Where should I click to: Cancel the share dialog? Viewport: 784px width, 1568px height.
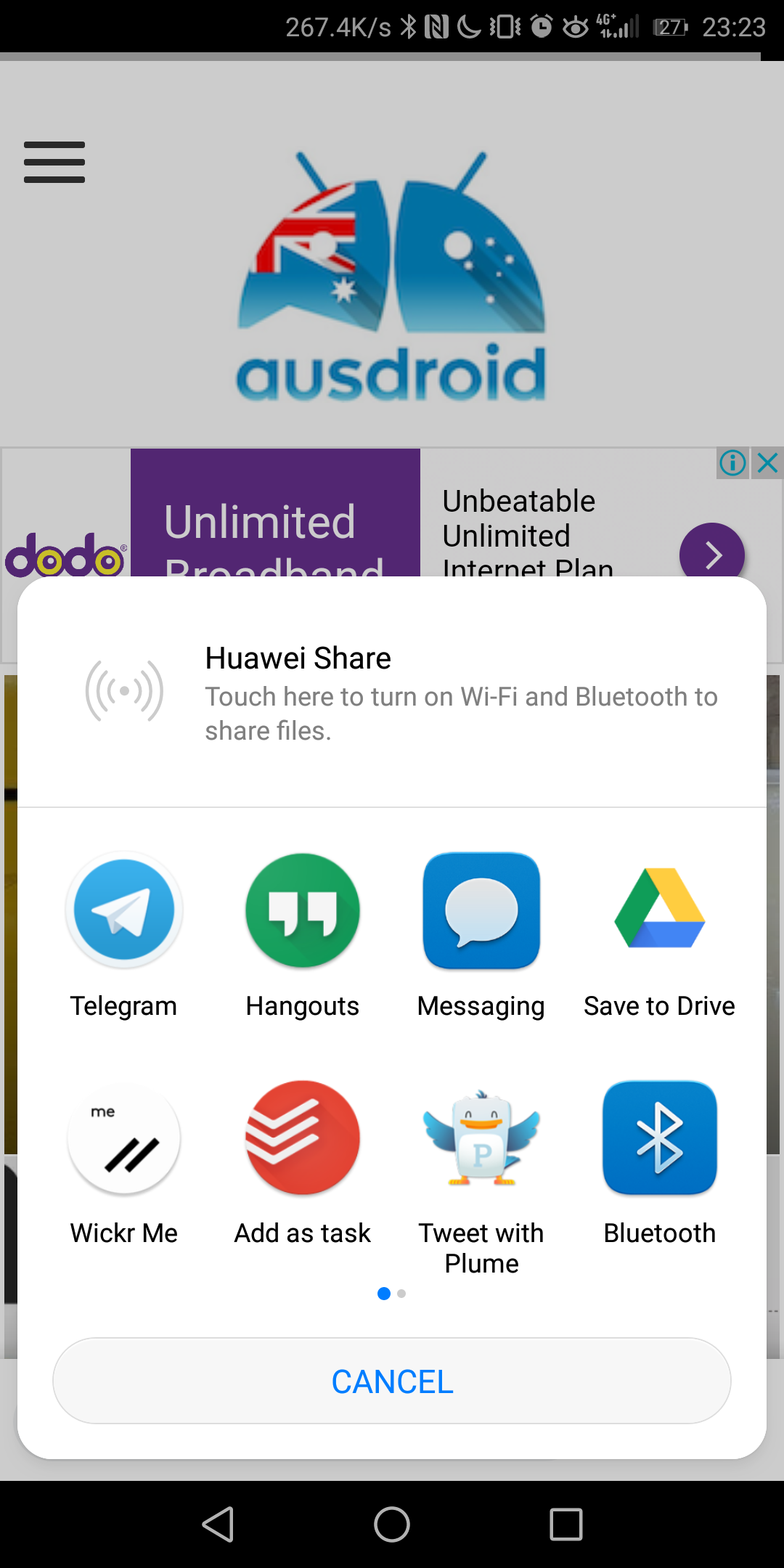(x=392, y=1381)
